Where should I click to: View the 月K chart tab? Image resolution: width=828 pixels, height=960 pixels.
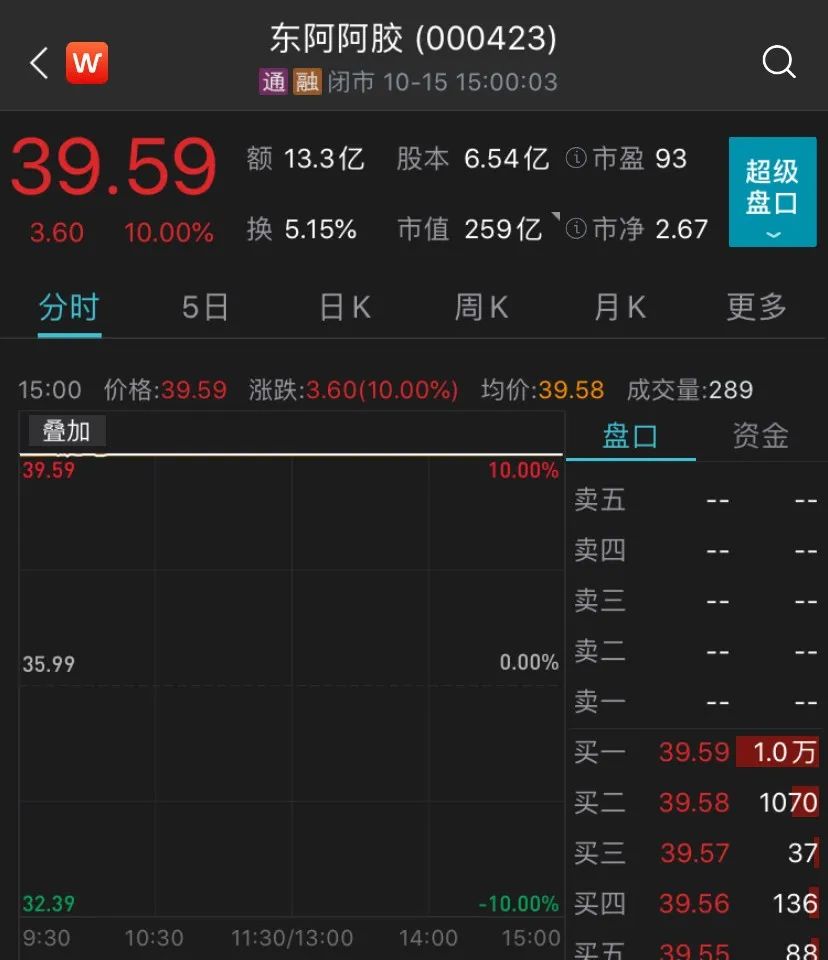619,307
